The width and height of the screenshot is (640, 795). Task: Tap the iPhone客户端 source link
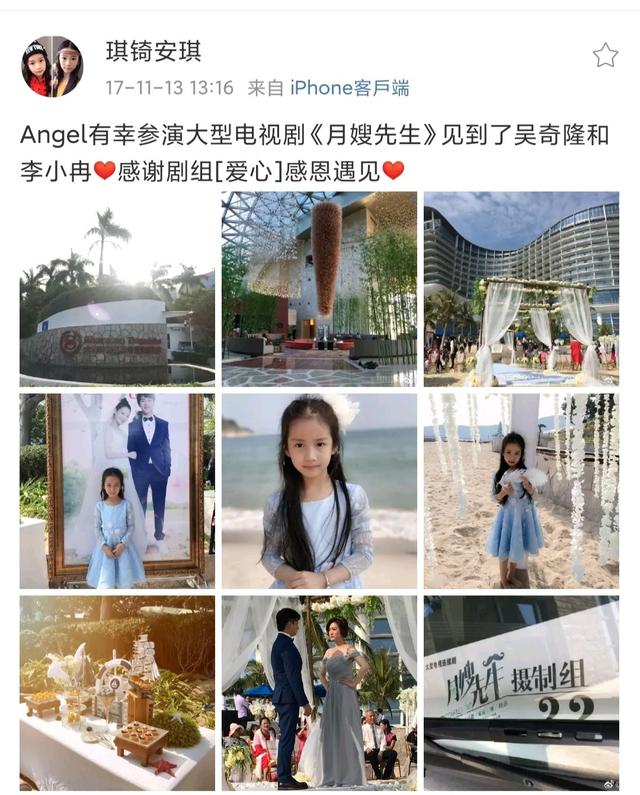coord(349,88)
